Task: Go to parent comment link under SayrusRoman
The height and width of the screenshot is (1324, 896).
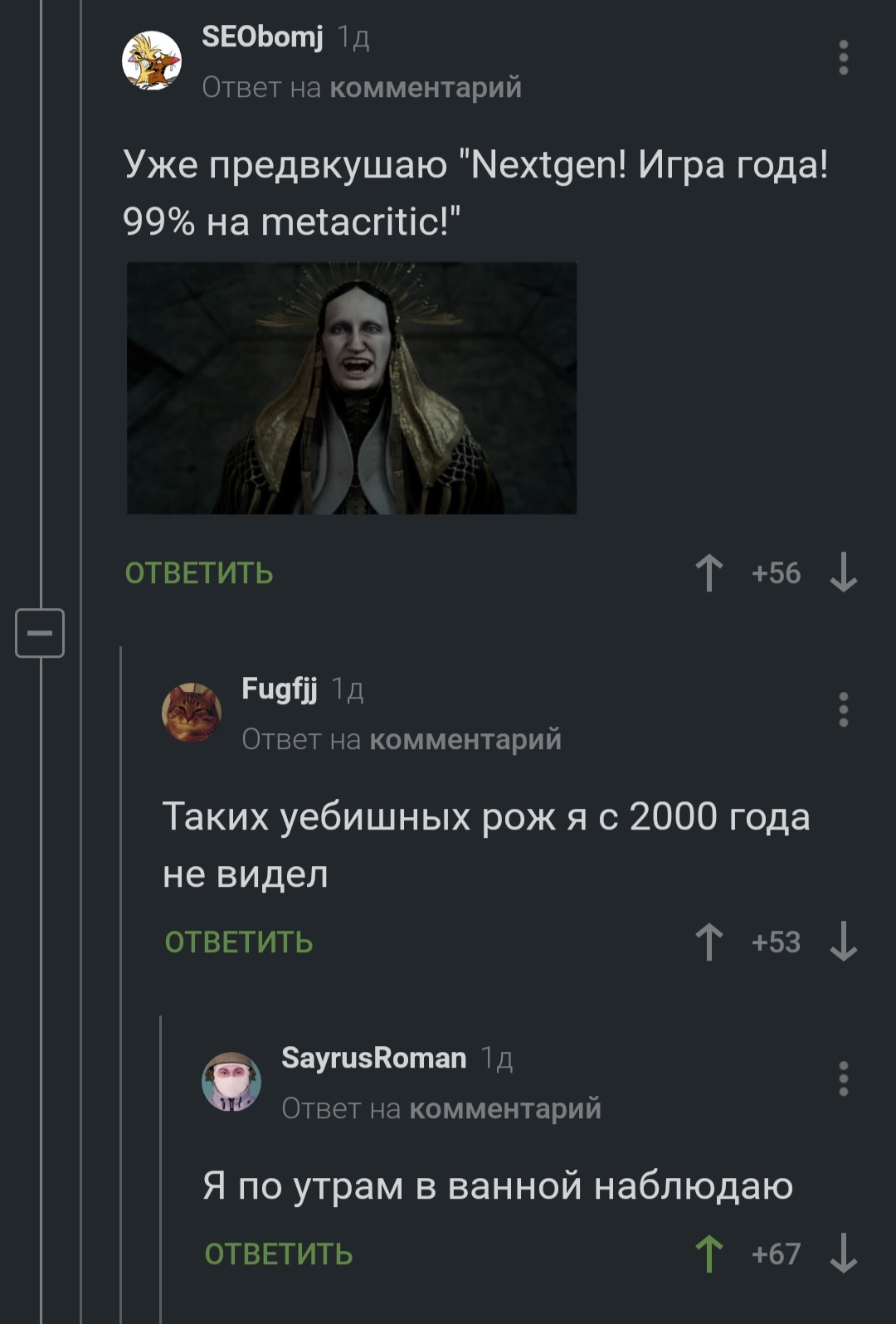Action: [504, 1108]
